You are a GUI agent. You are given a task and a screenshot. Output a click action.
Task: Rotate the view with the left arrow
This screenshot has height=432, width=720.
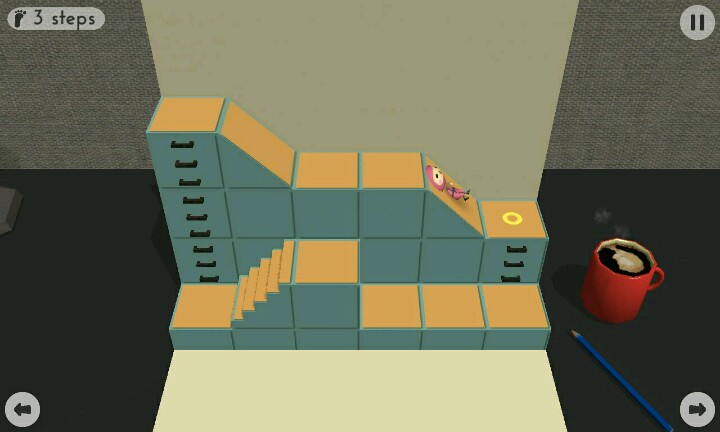pos(22,409)
